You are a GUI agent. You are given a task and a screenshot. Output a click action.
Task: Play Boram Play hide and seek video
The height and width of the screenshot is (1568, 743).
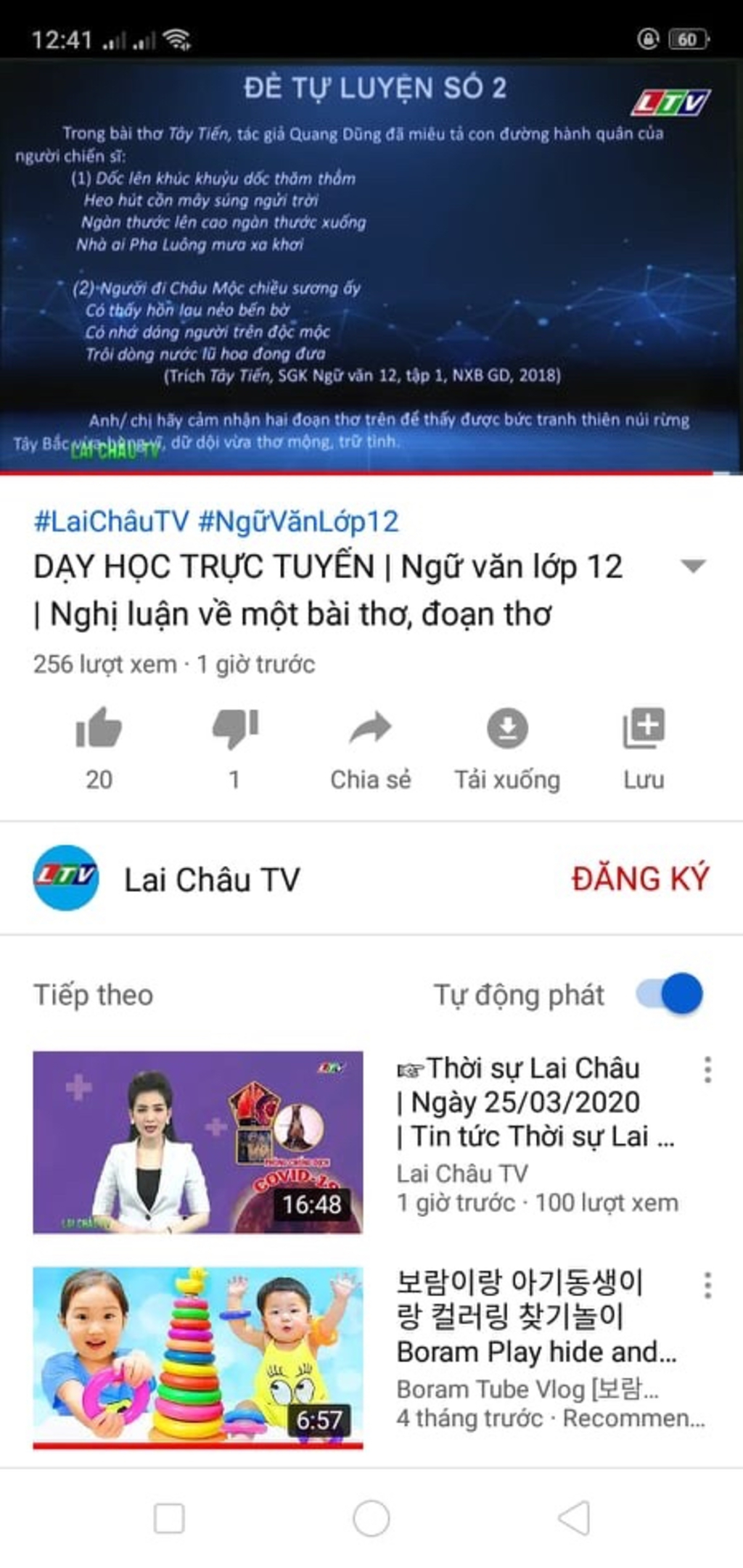pos(198,1357)
